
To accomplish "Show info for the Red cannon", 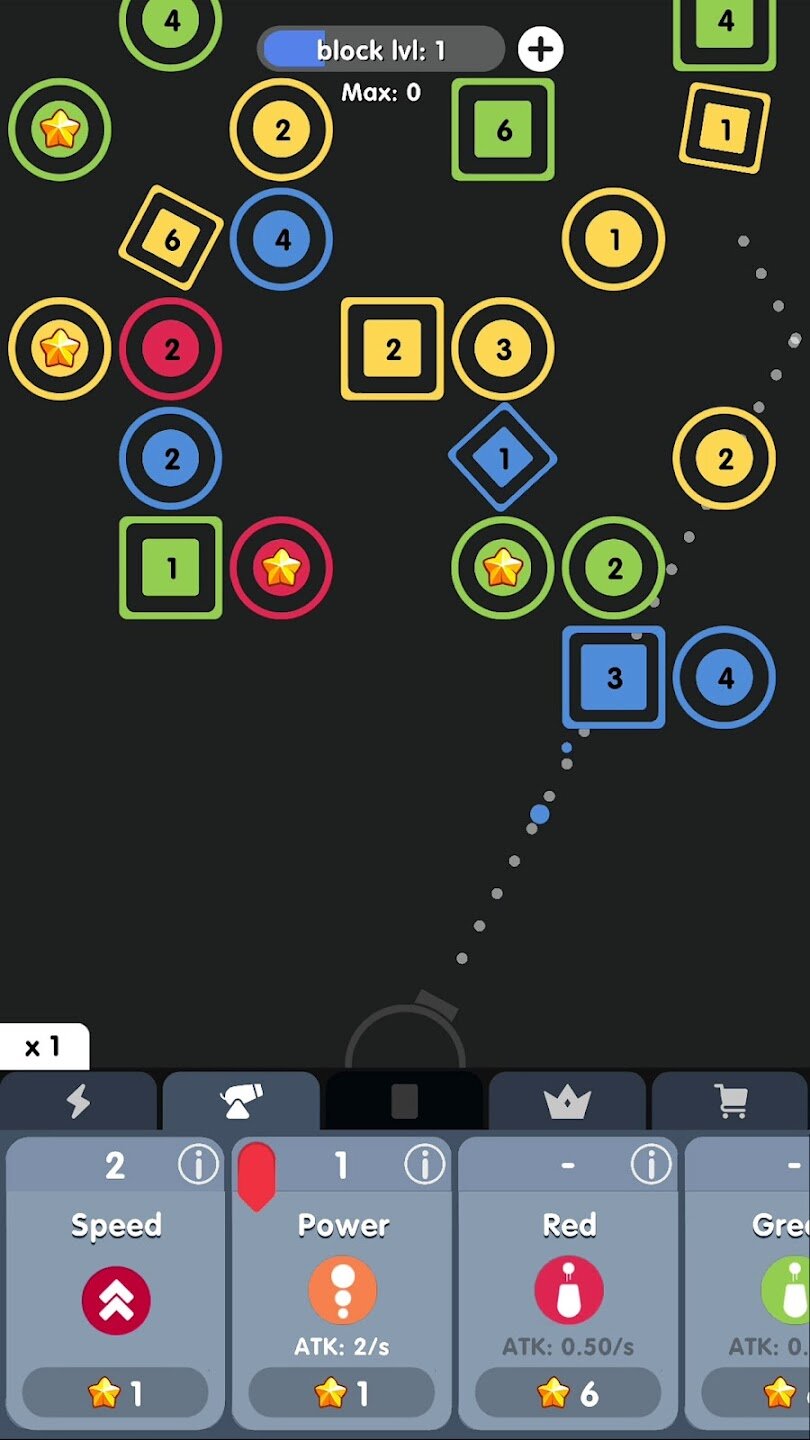I will (651, 1165).
